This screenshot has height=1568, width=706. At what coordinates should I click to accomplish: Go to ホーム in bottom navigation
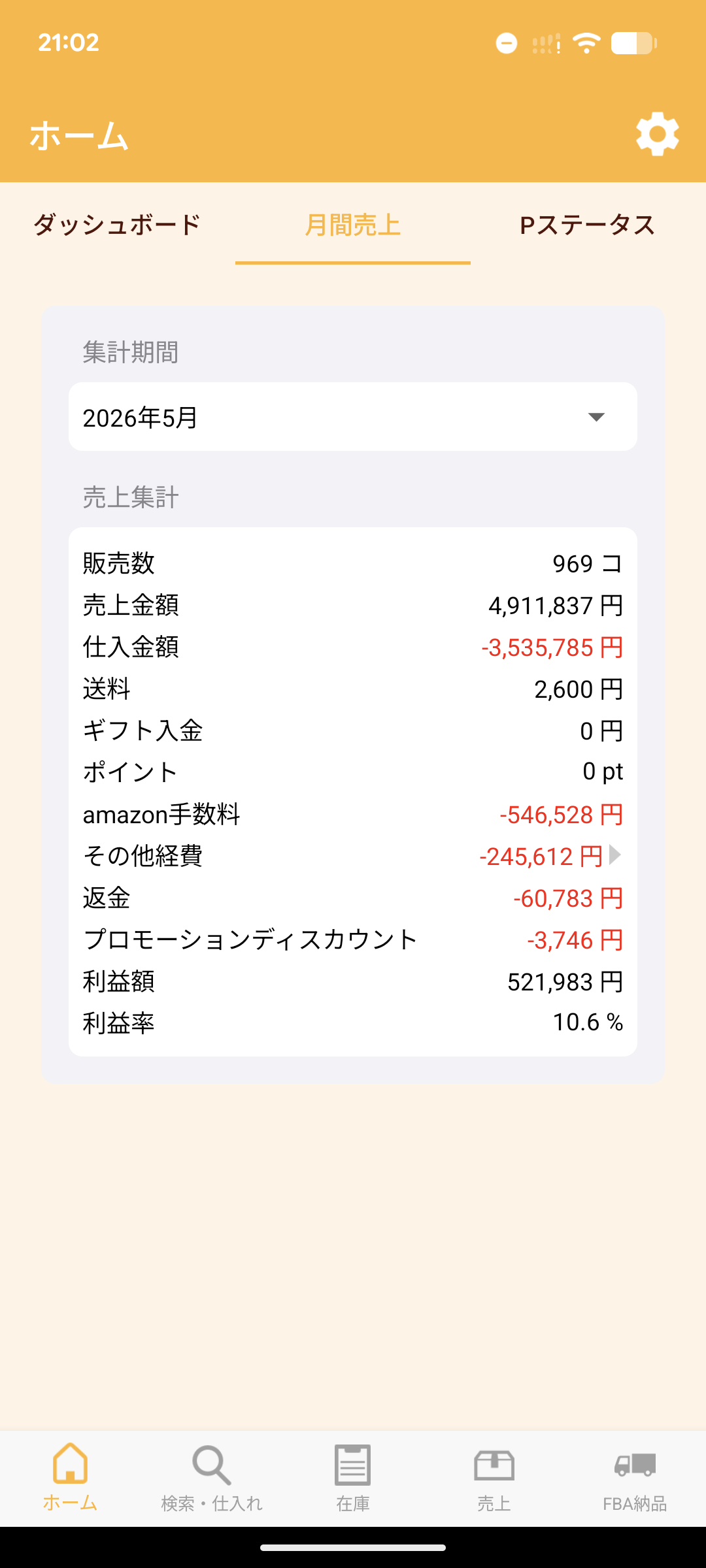71,1478
